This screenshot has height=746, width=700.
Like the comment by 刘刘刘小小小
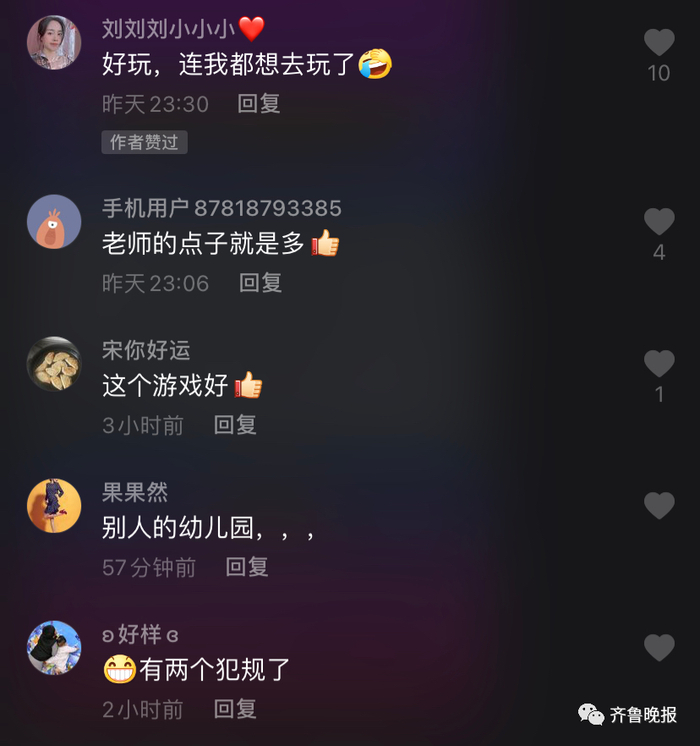658,42
